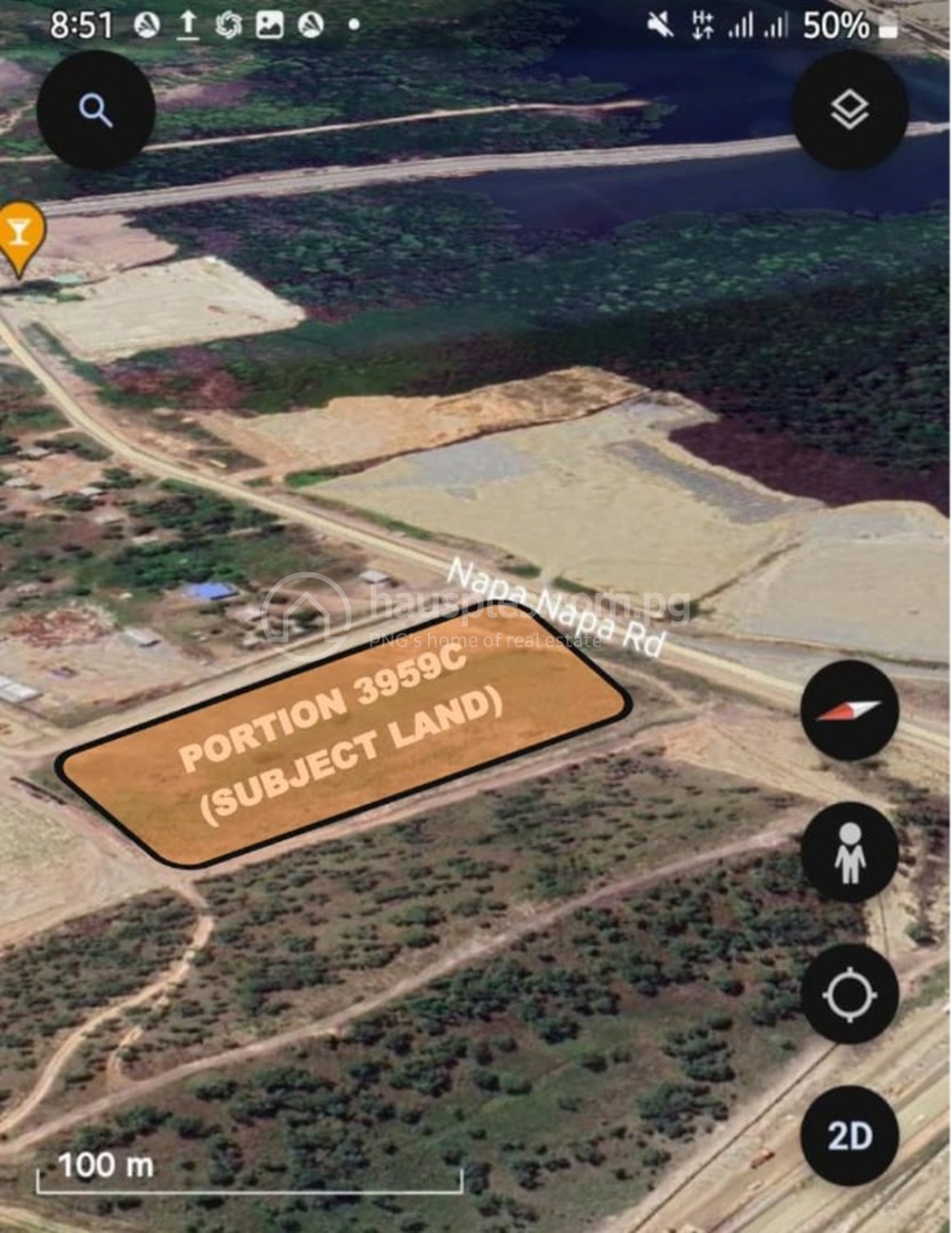Switch the map to 2D view
952x1233 pixels.
coord(849,1133)
